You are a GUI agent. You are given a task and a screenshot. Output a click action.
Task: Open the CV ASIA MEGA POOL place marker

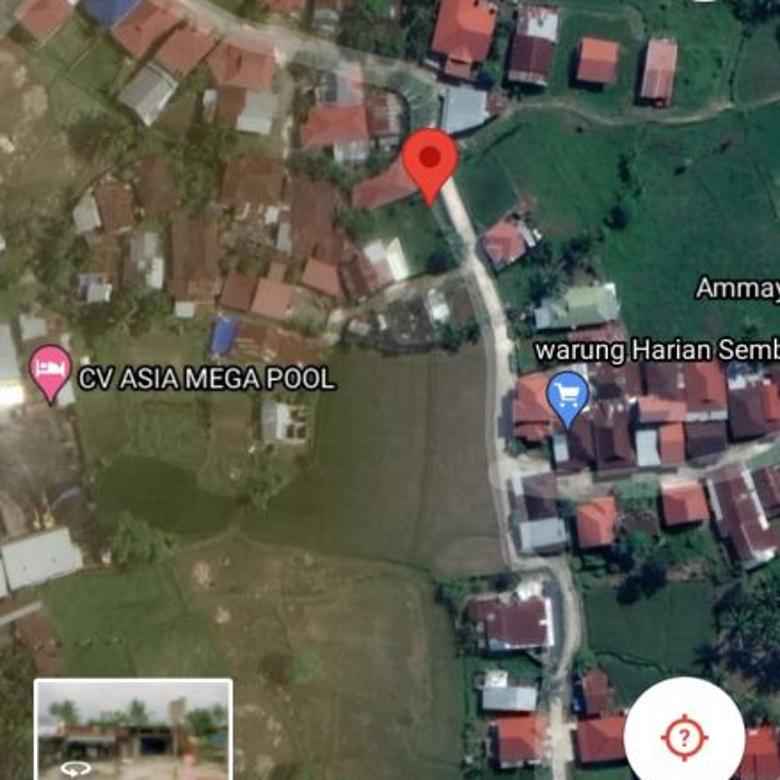pyautogui.click(x=50, y=371)
